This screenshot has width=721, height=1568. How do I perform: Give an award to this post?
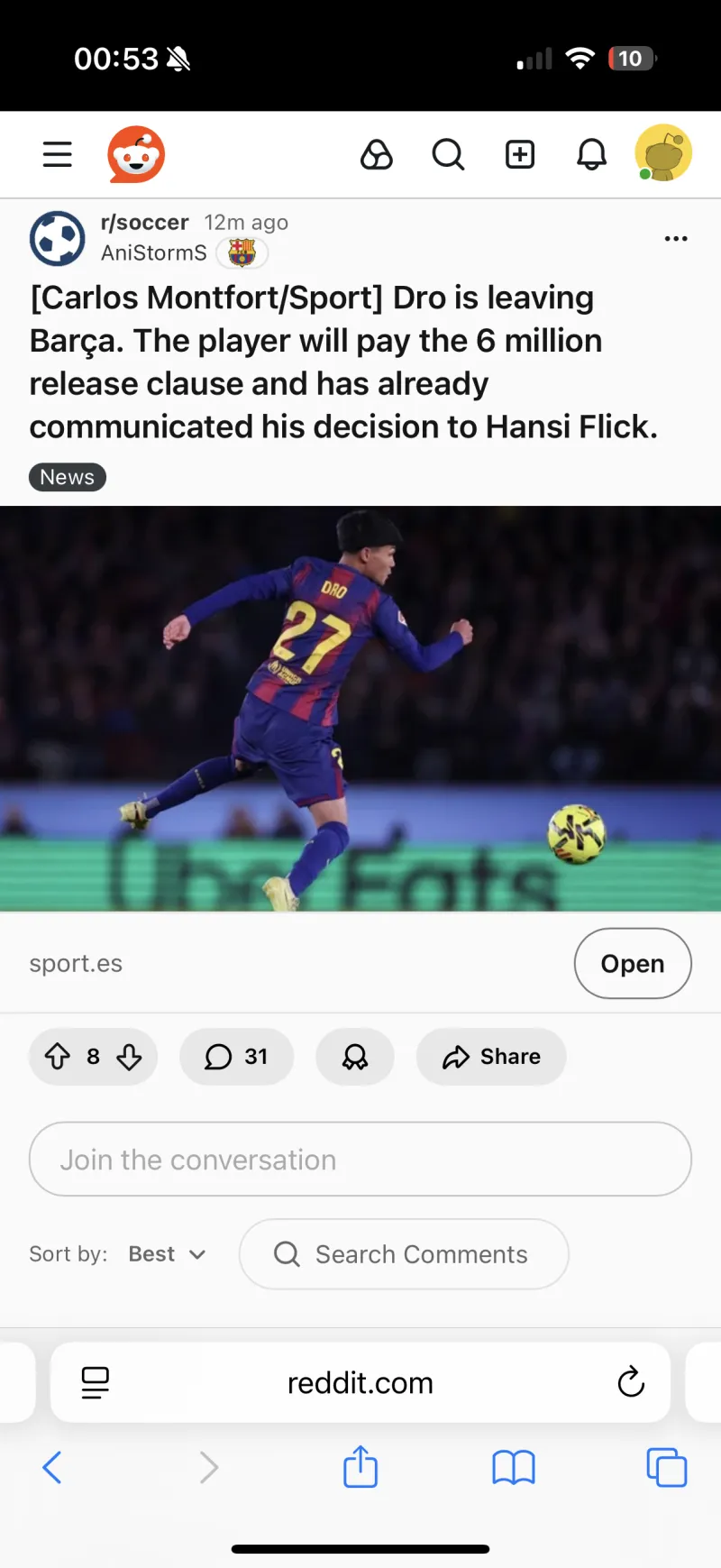[354, 1056]
